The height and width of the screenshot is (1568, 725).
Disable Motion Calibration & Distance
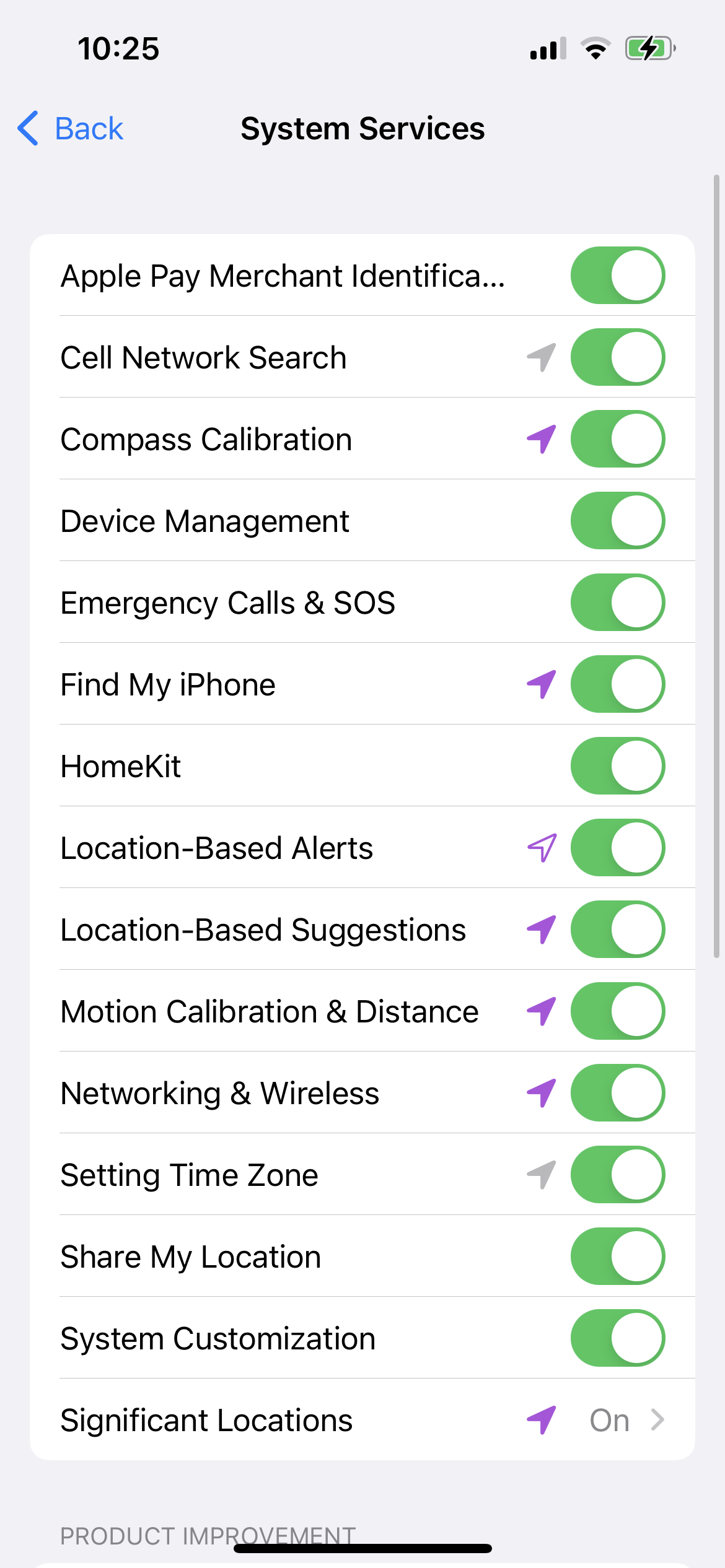617,1011
